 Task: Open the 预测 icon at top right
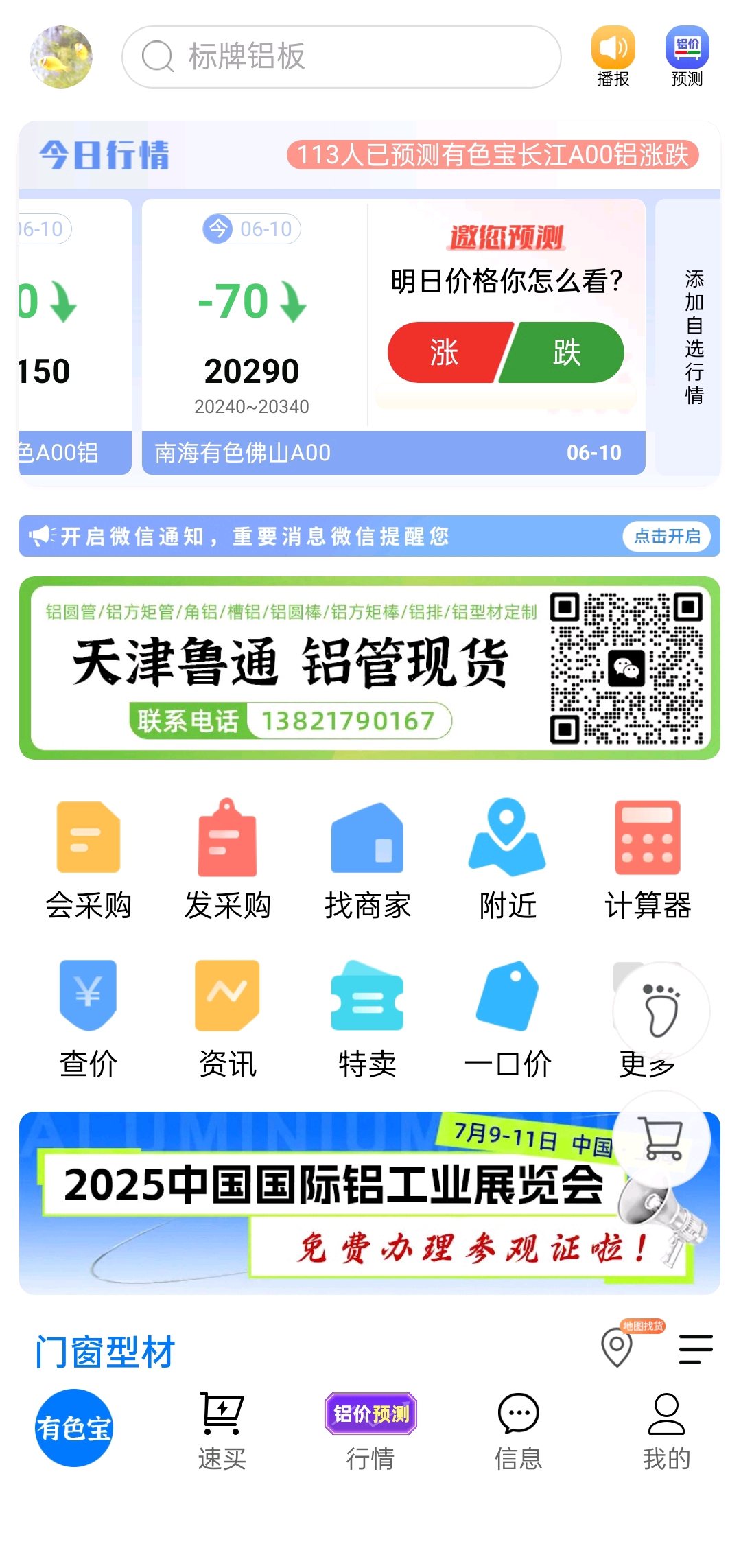(x=687, y=57)
